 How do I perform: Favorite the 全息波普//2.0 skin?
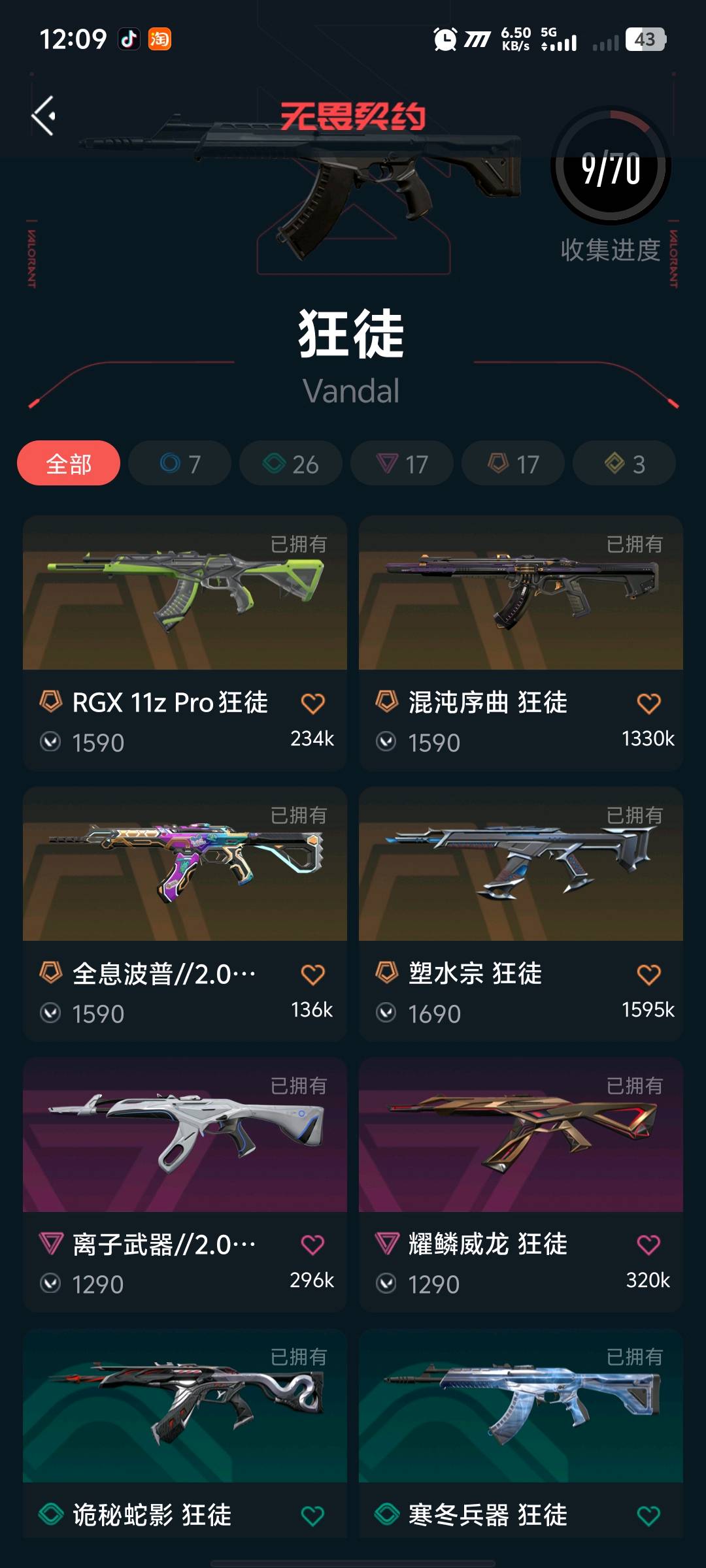coord(312,975)
